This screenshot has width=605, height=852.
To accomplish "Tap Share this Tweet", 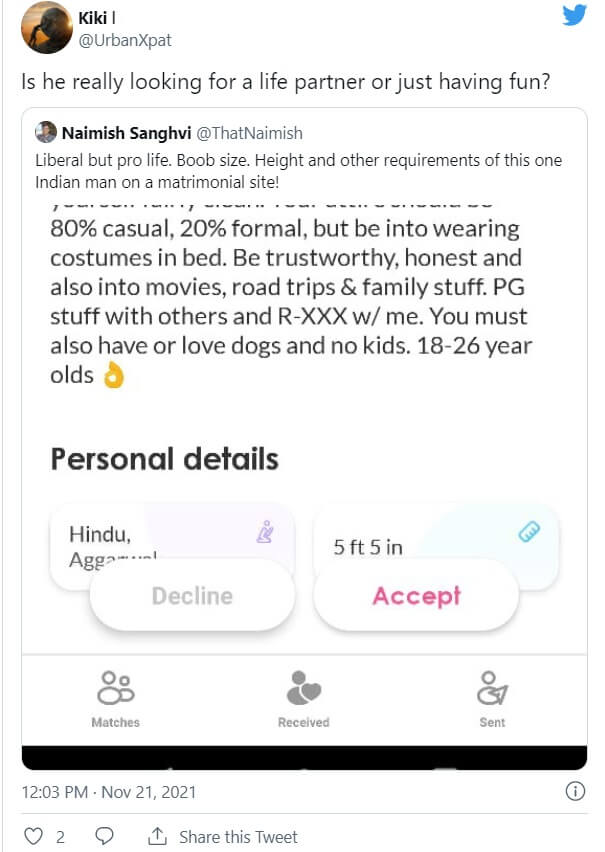I will point(225,836).
